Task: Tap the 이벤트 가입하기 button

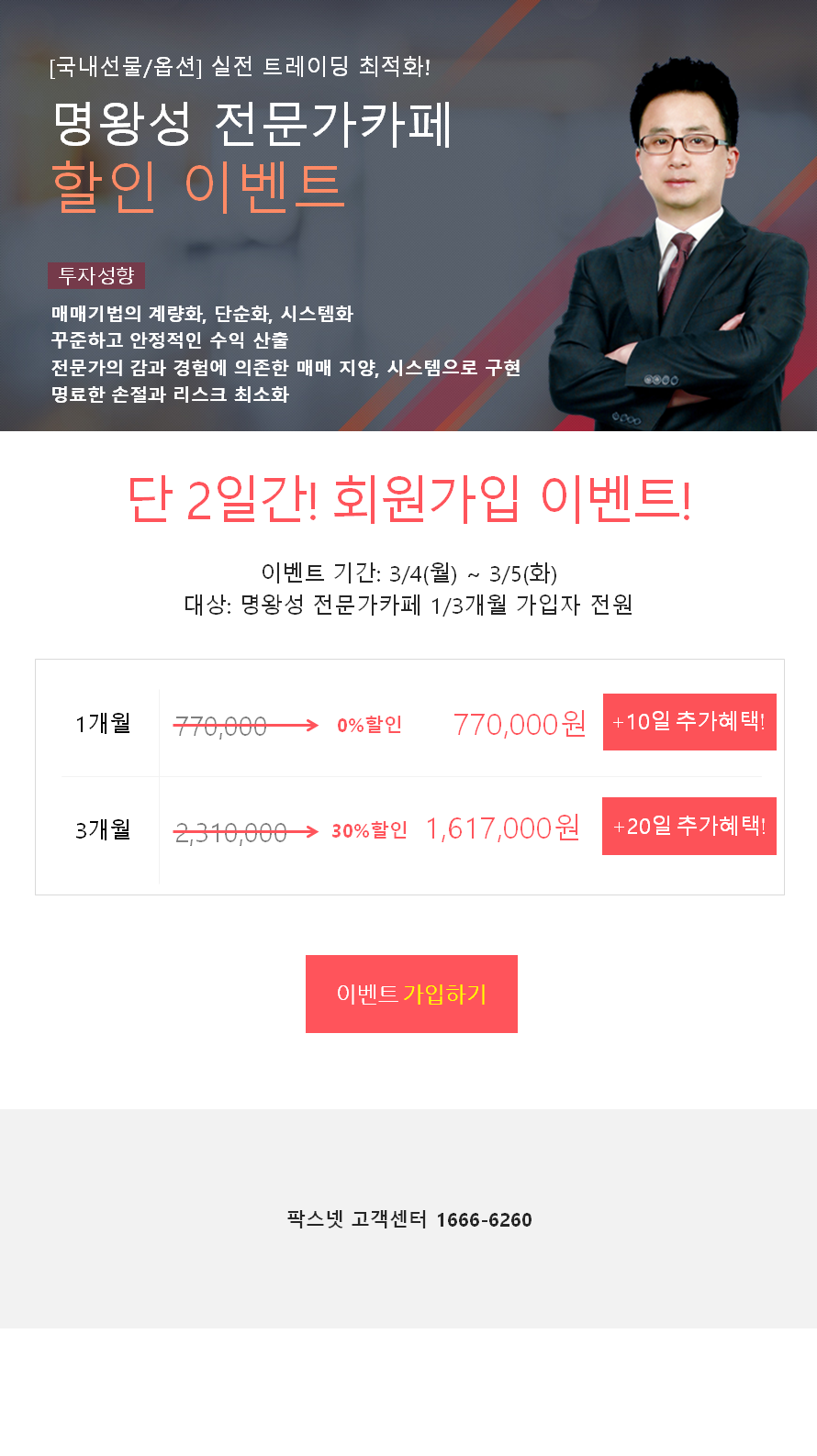Action: 411,994
